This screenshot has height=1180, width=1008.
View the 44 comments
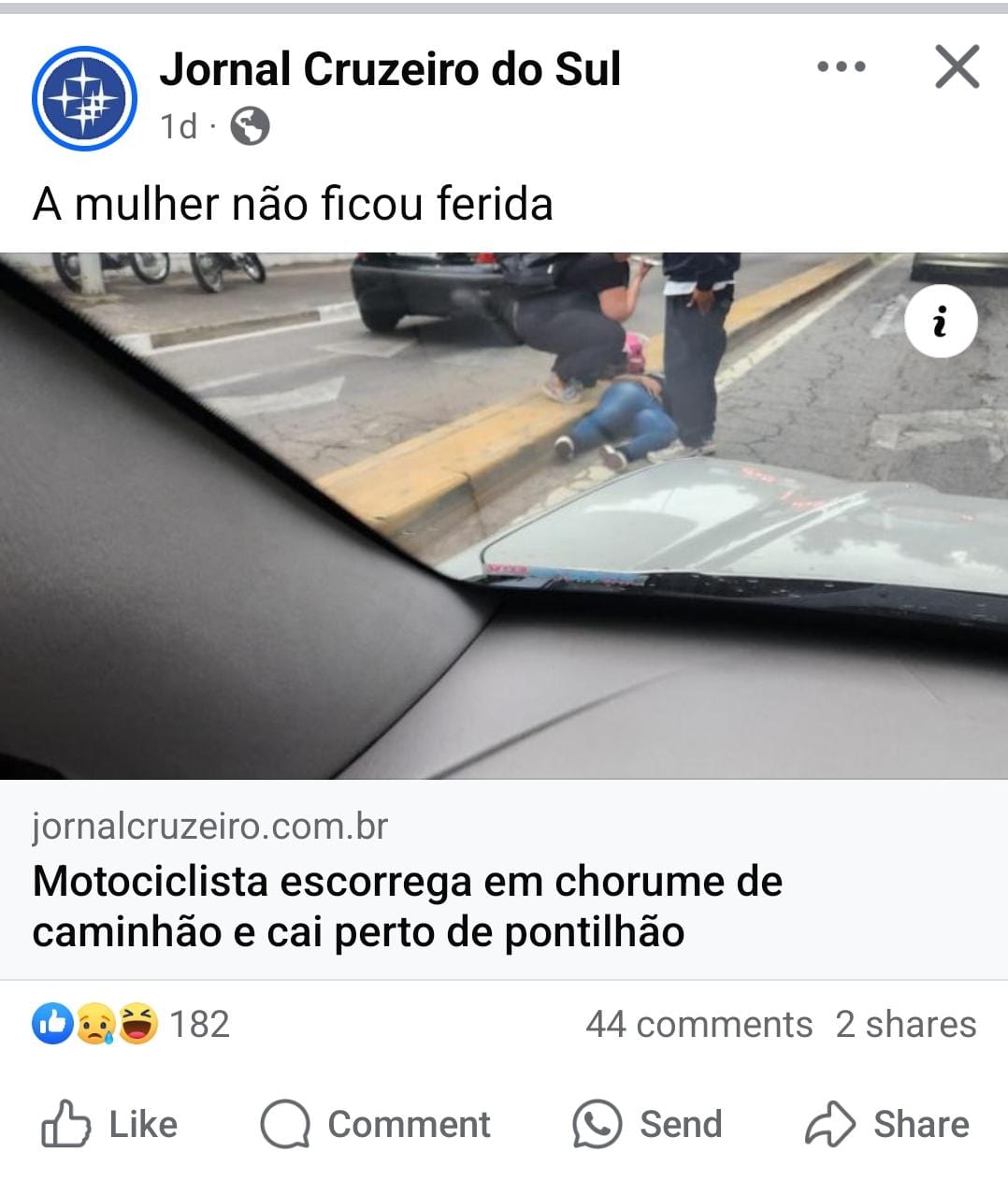click(x=698, y=1024)
